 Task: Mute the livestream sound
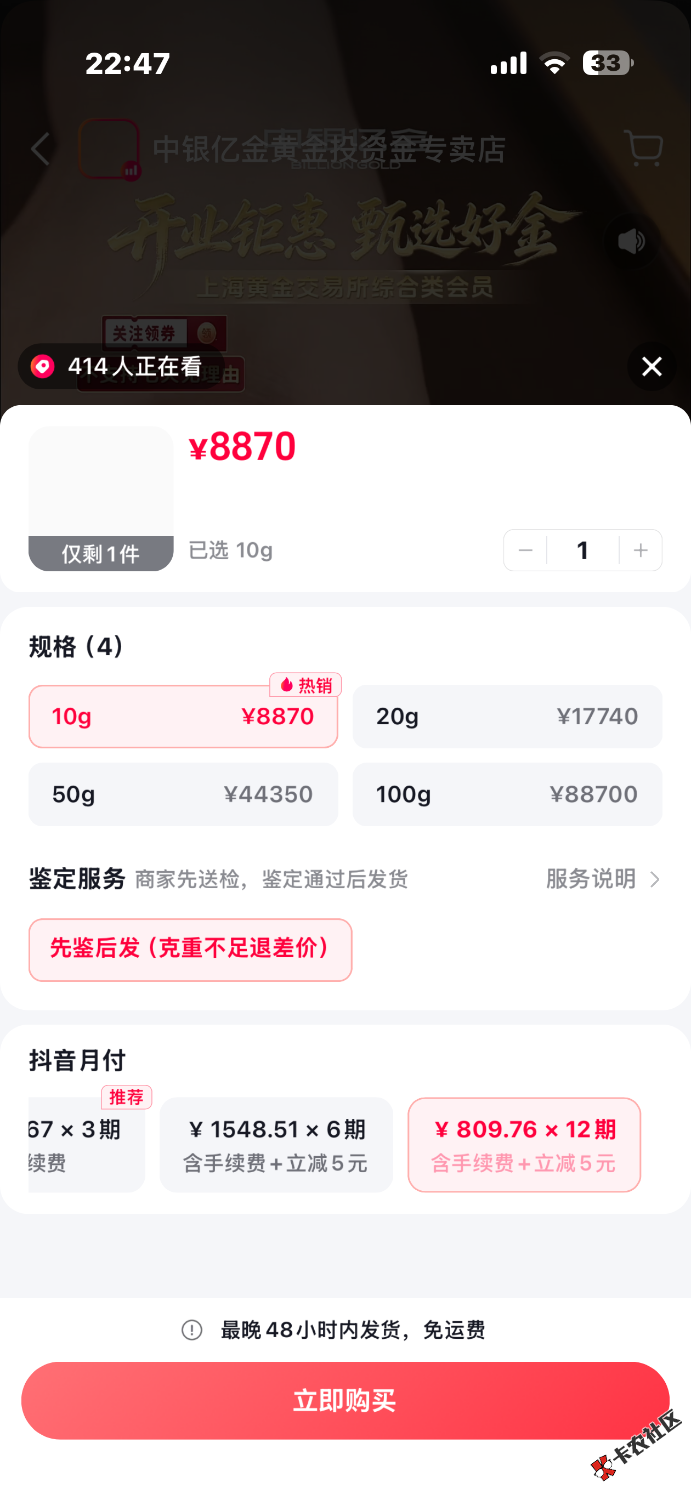[x=632, y=241]
